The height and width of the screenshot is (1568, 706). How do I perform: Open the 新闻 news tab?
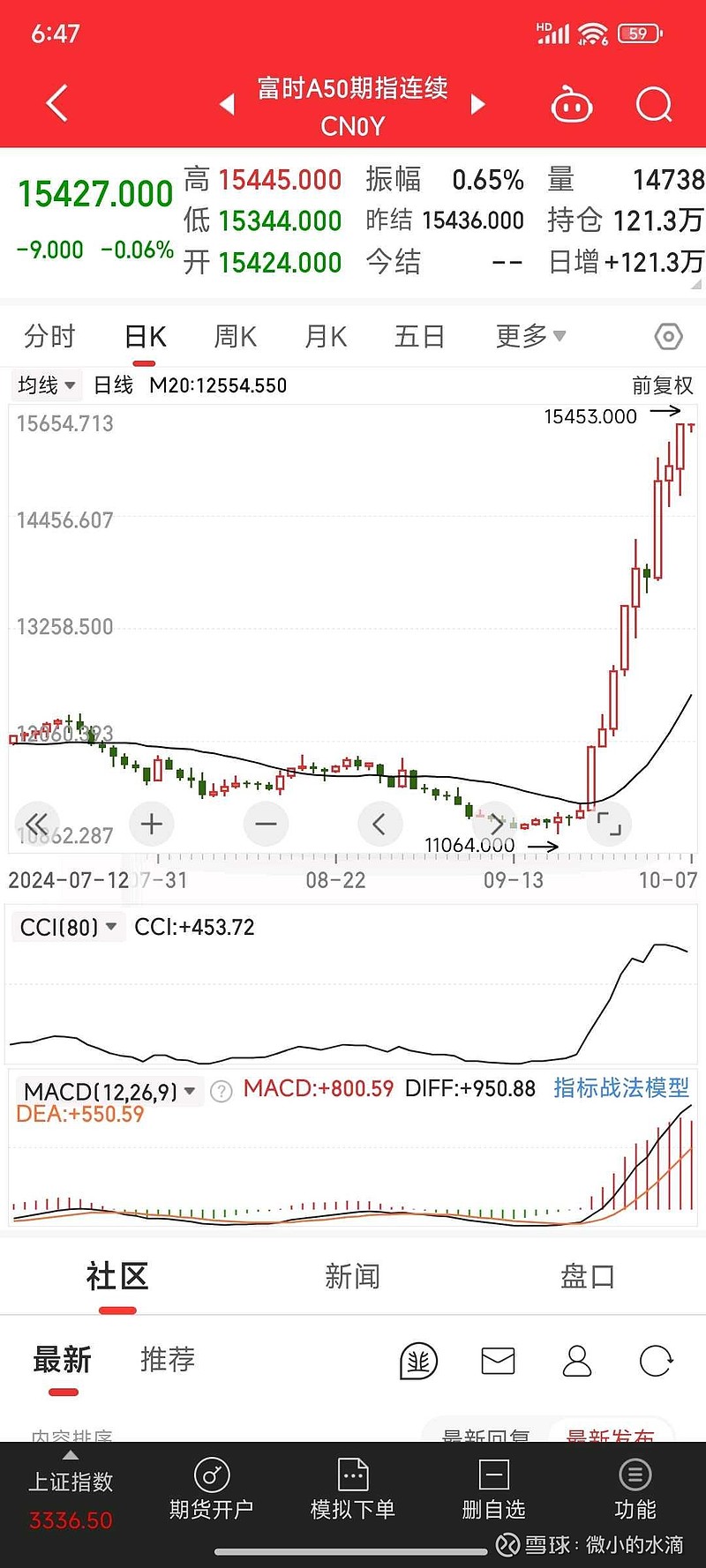click(352, 1275)
